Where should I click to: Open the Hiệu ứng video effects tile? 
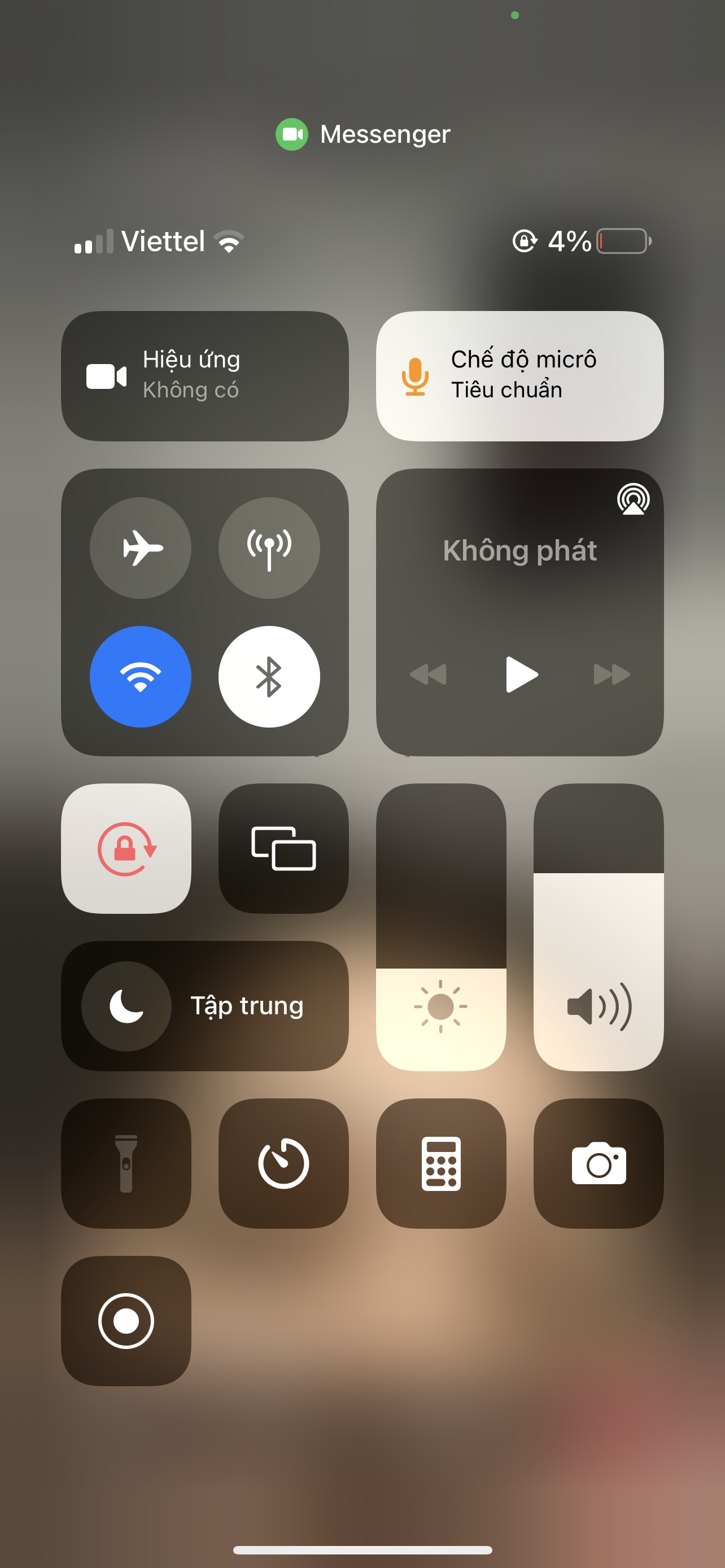204,375
